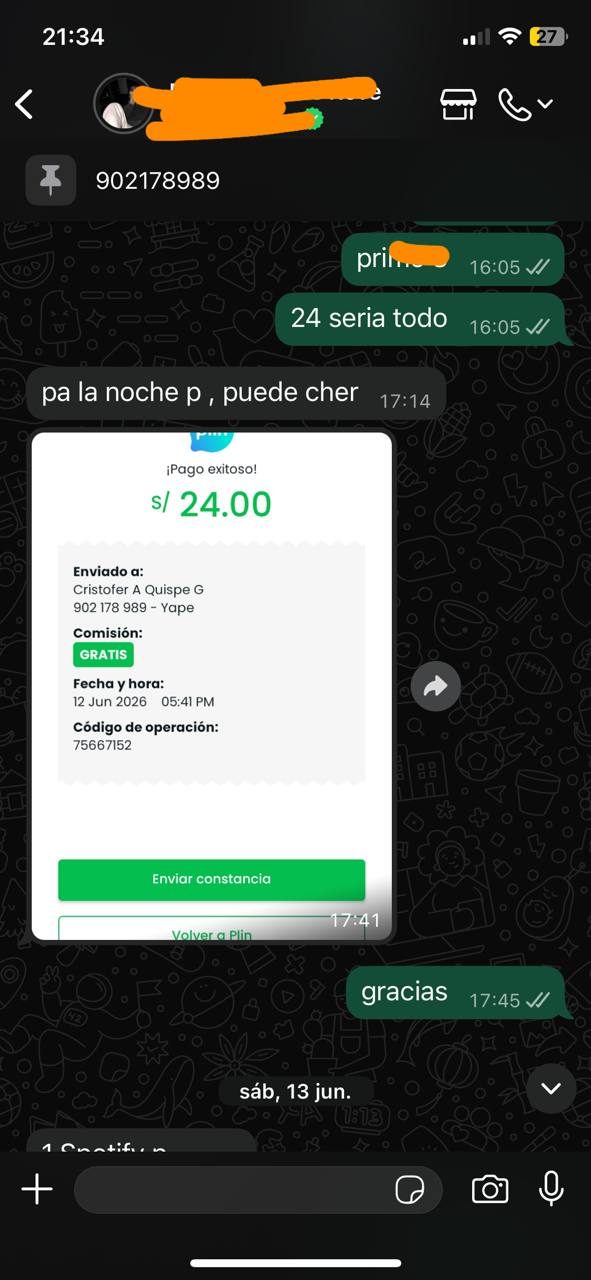Open the attachment plus menu
591x1280 pixels.
point(37,1189)
